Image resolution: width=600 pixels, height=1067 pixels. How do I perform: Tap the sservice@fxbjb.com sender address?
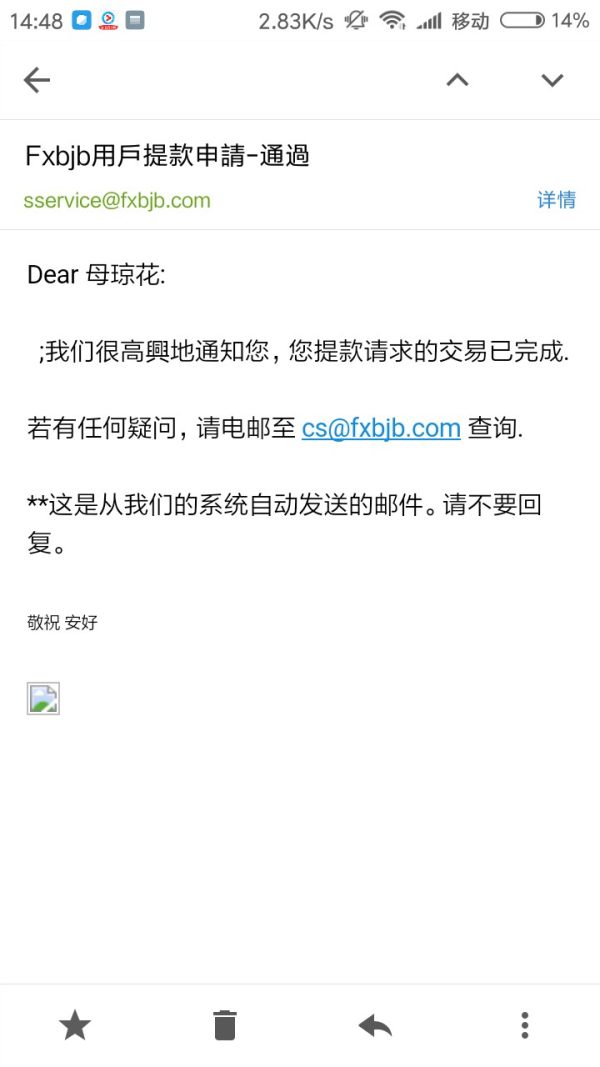coord(117,200)
